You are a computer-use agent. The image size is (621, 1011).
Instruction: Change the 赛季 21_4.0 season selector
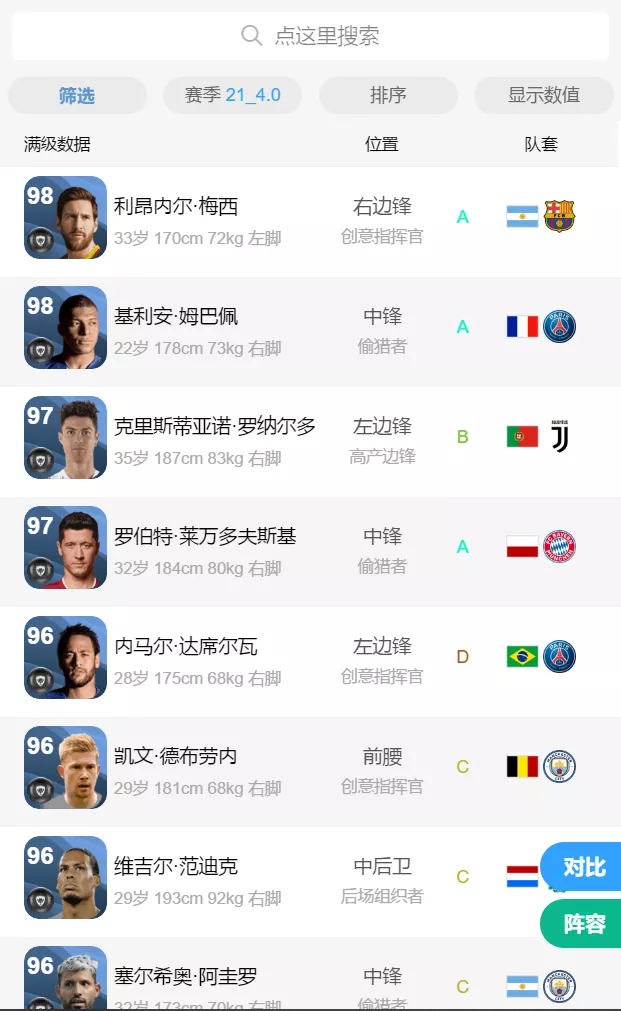coord(232,96)
